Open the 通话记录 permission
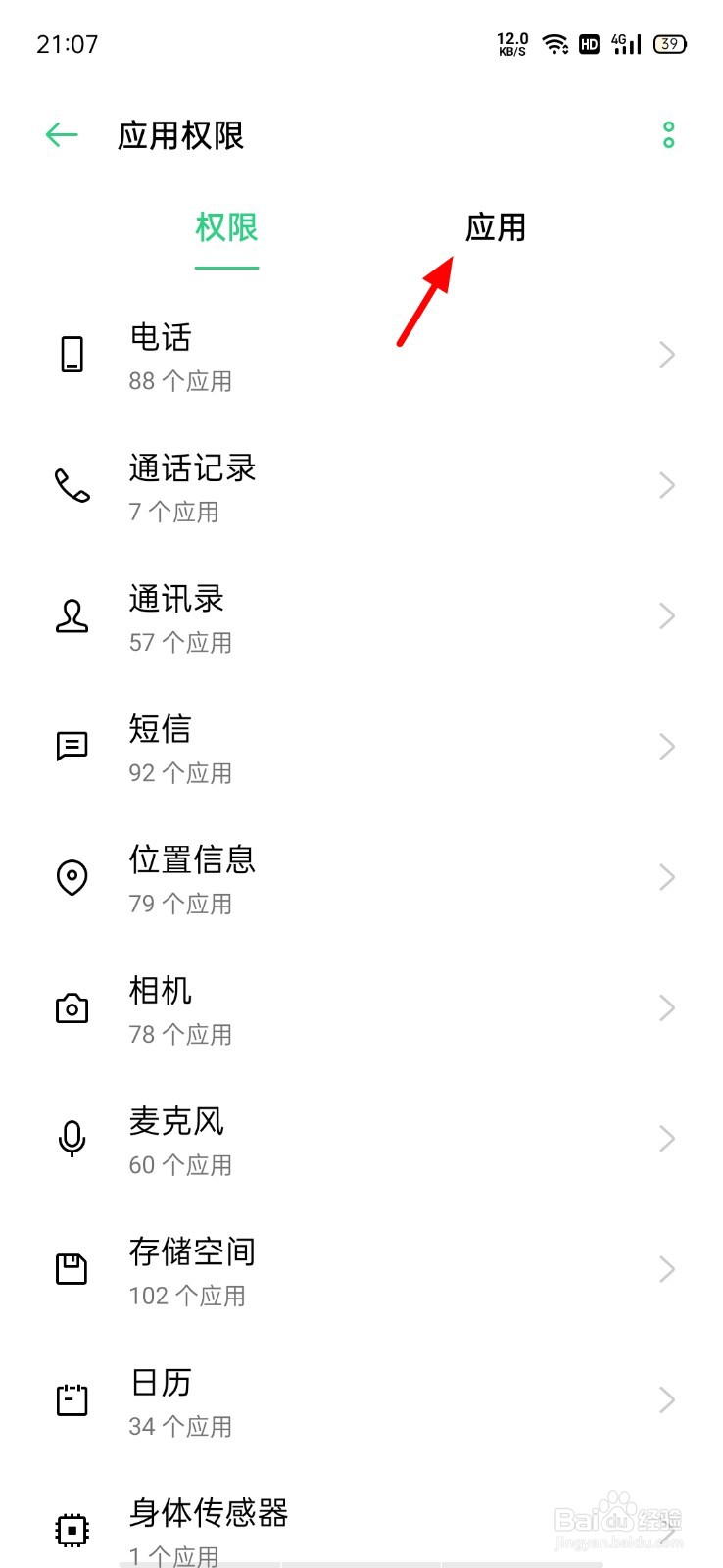This screenshot has height=1568, width=723. [361, 486]
